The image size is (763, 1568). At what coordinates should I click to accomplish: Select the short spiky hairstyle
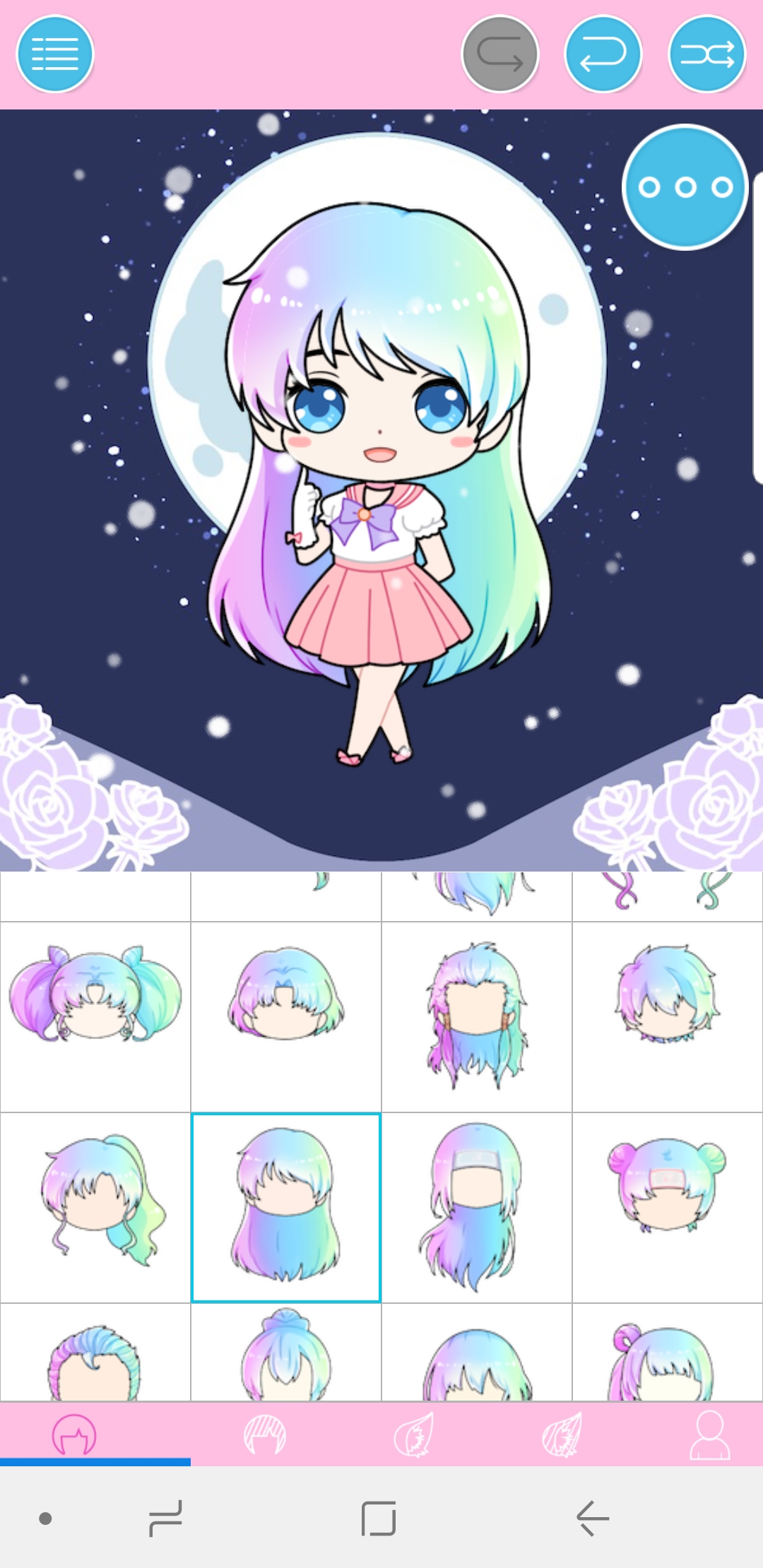click(x=668, y=1017)
